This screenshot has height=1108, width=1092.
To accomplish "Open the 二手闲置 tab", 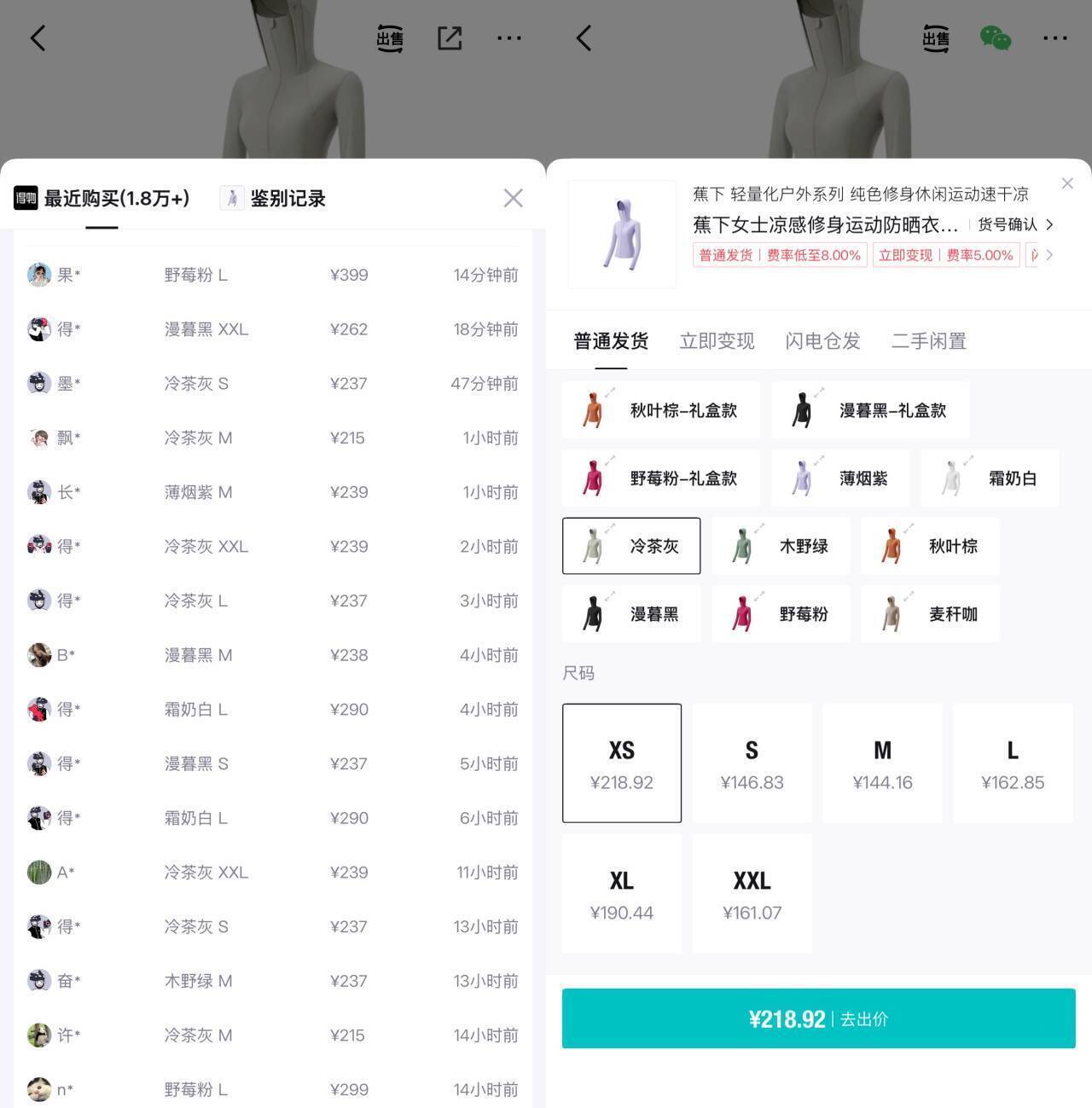I will click(928, 341).
